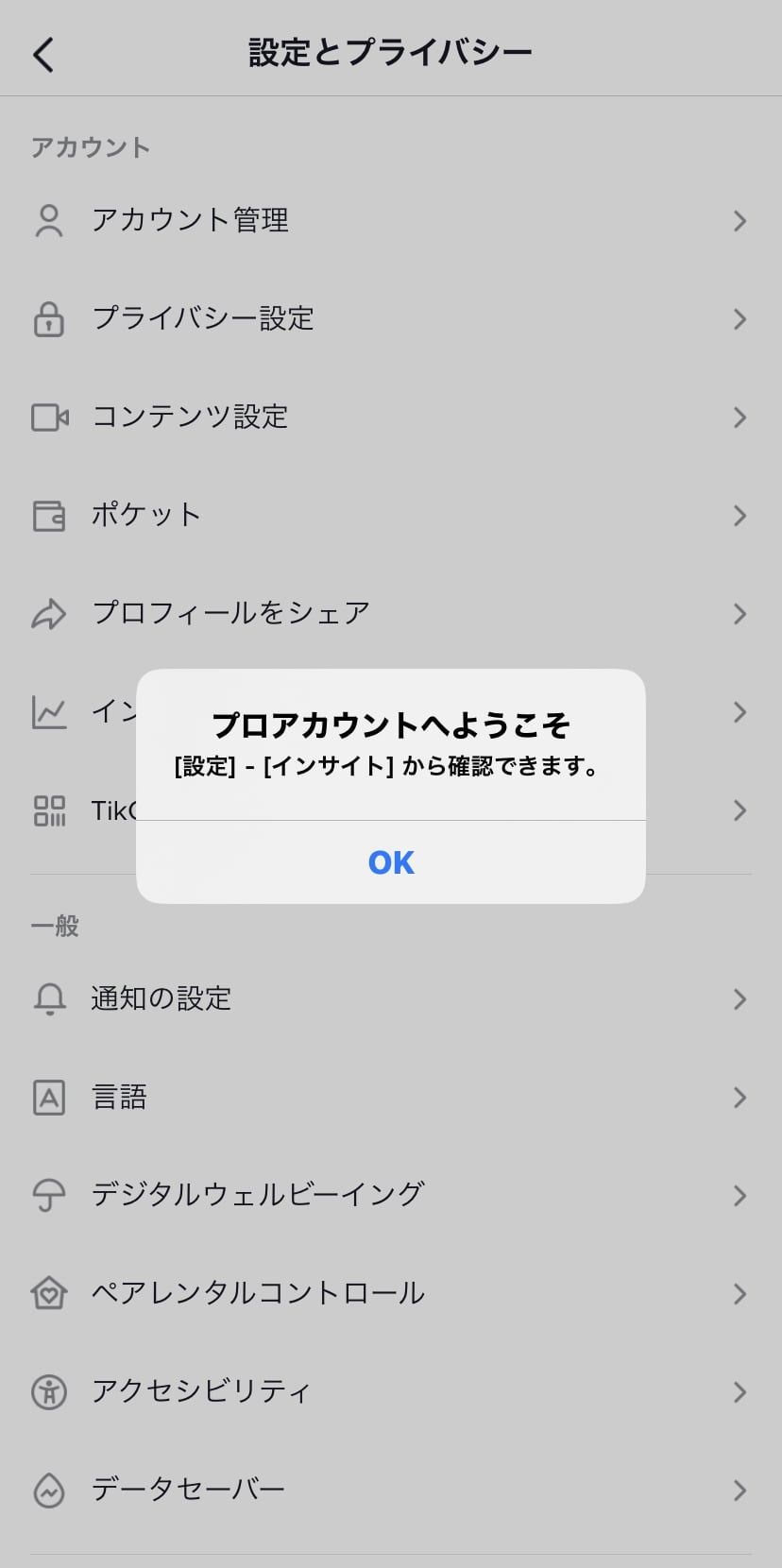Open アクセシビリティ settings
782x1568 pixels.
tap(391, 1392)
